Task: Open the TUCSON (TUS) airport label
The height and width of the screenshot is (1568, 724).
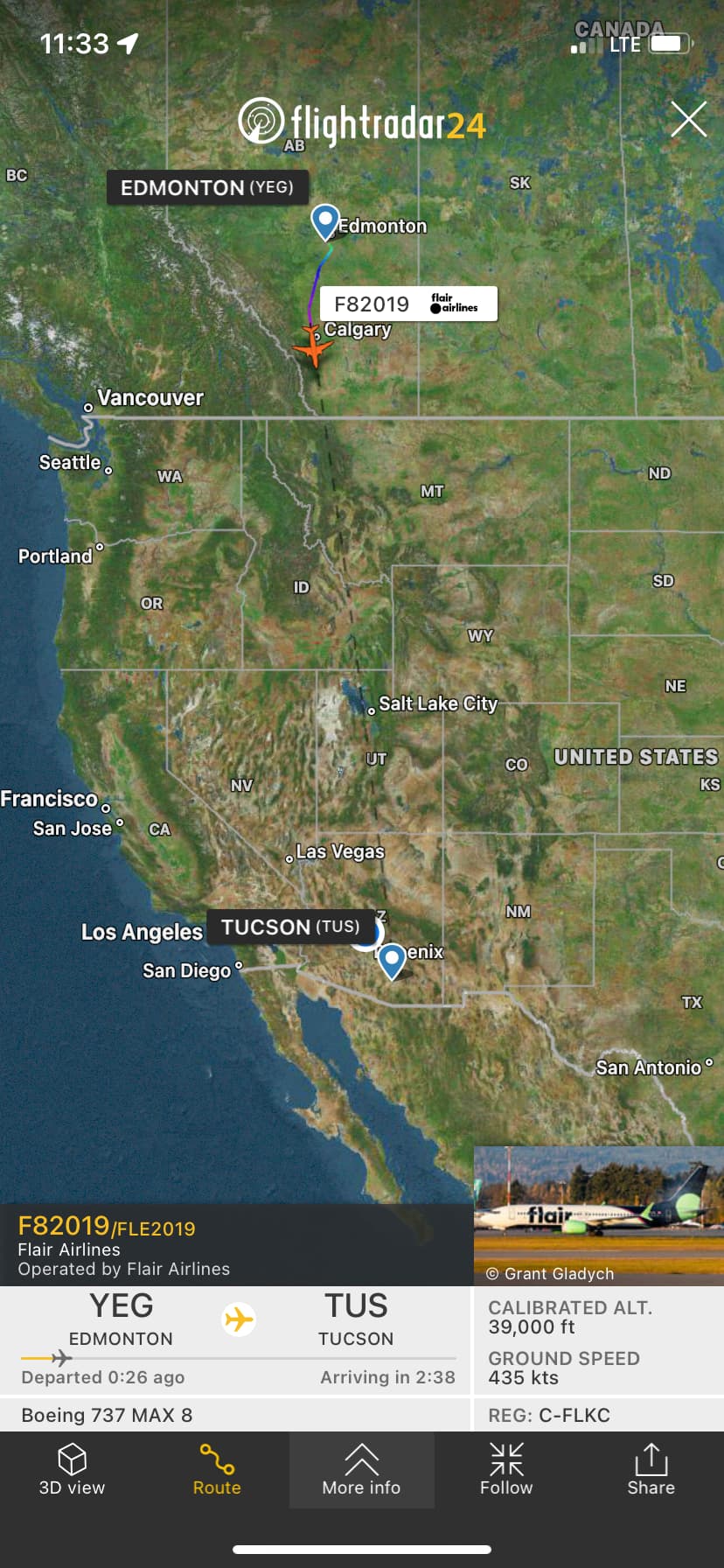Action: click(290, 927)
